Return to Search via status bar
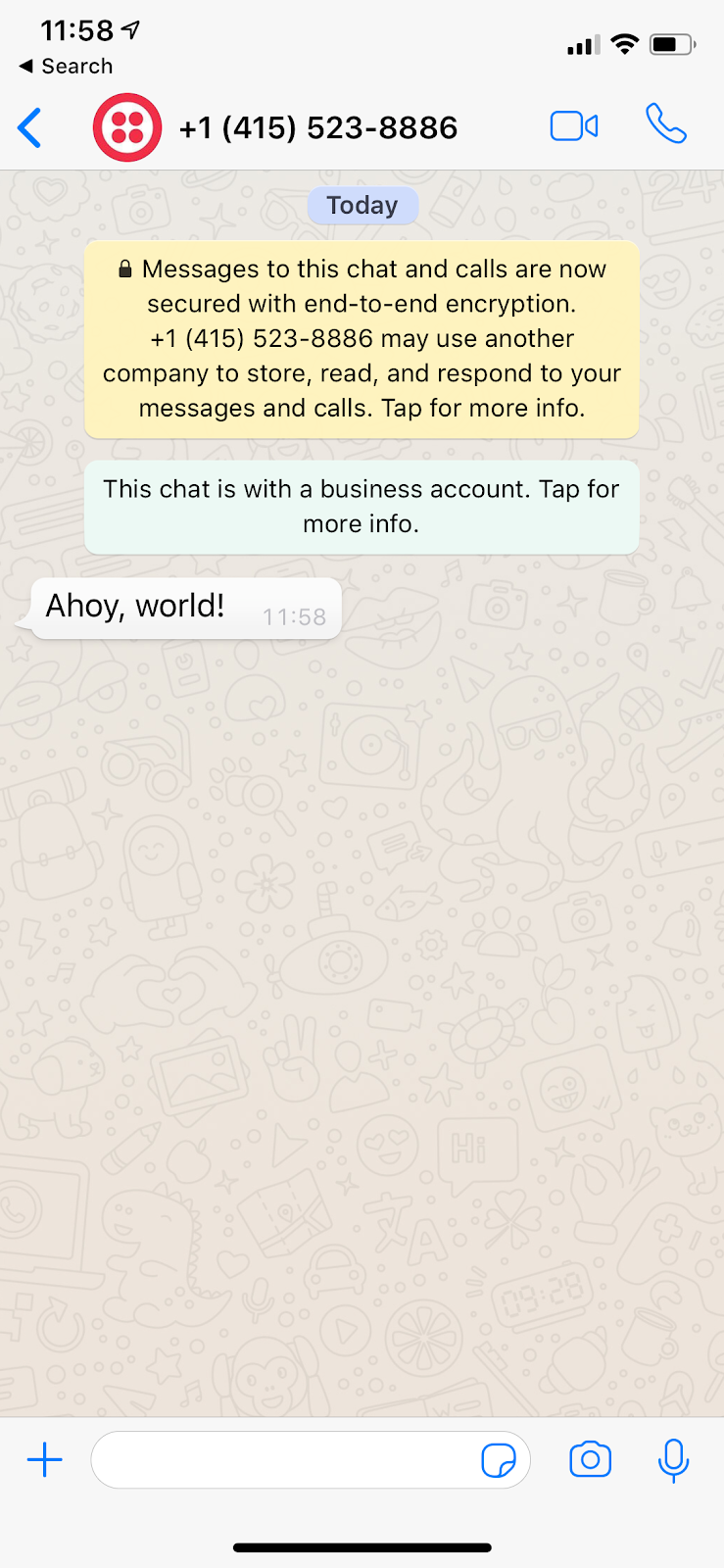The image size is (724, 1568). click(66, 67)
